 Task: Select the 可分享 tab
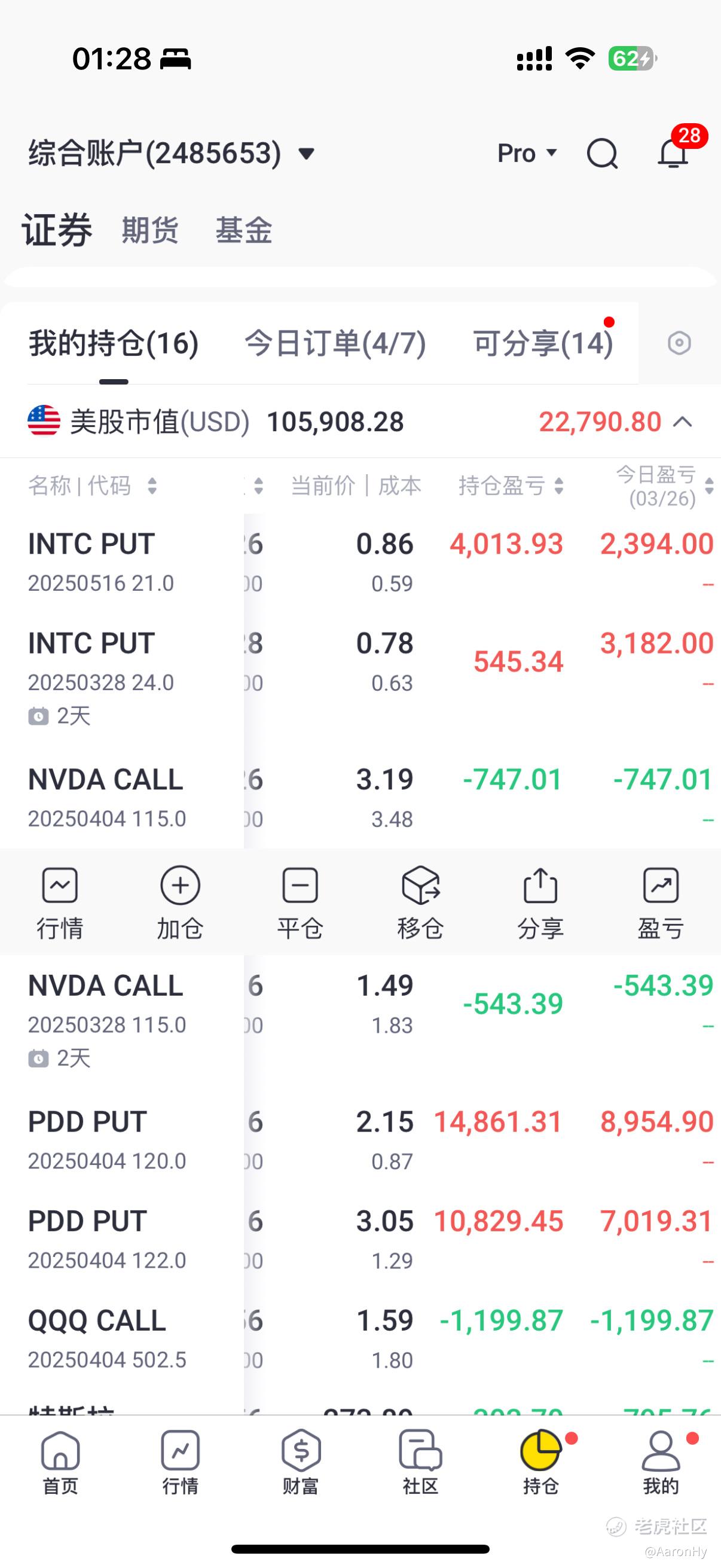click(x=543, y=343)
